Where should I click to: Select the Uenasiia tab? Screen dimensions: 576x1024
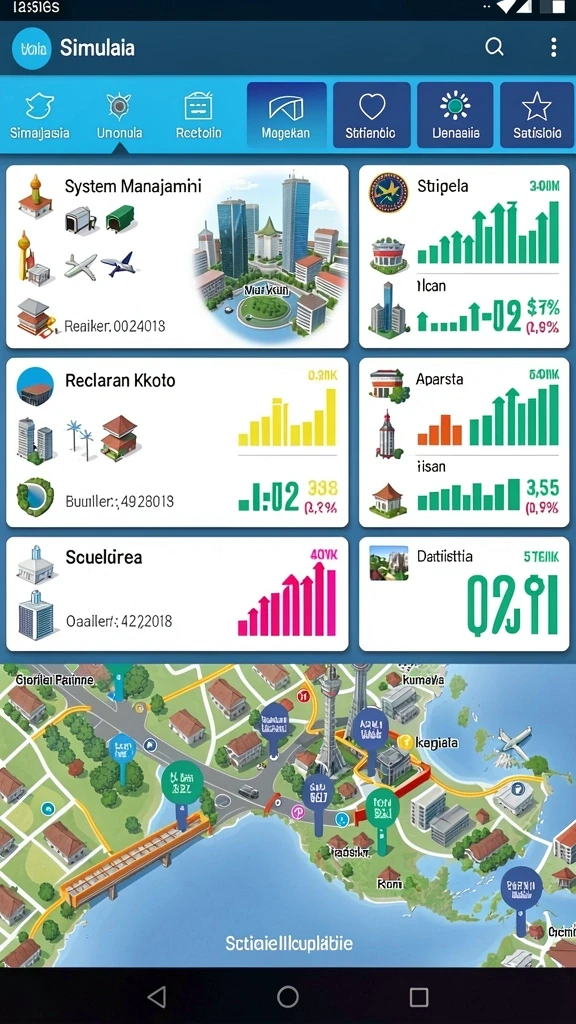coord(455,115)
